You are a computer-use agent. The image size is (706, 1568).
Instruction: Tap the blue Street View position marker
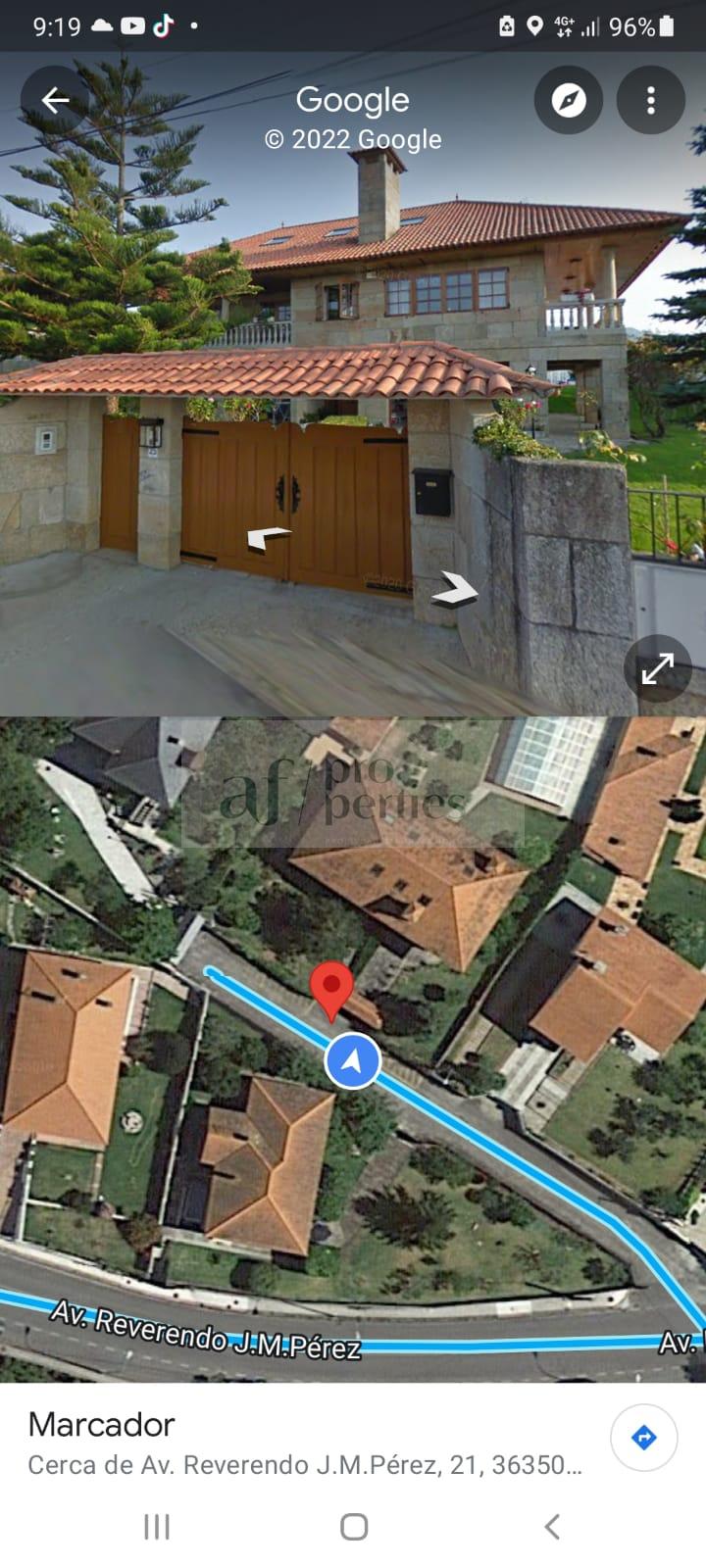click(x=353, y=1060)
